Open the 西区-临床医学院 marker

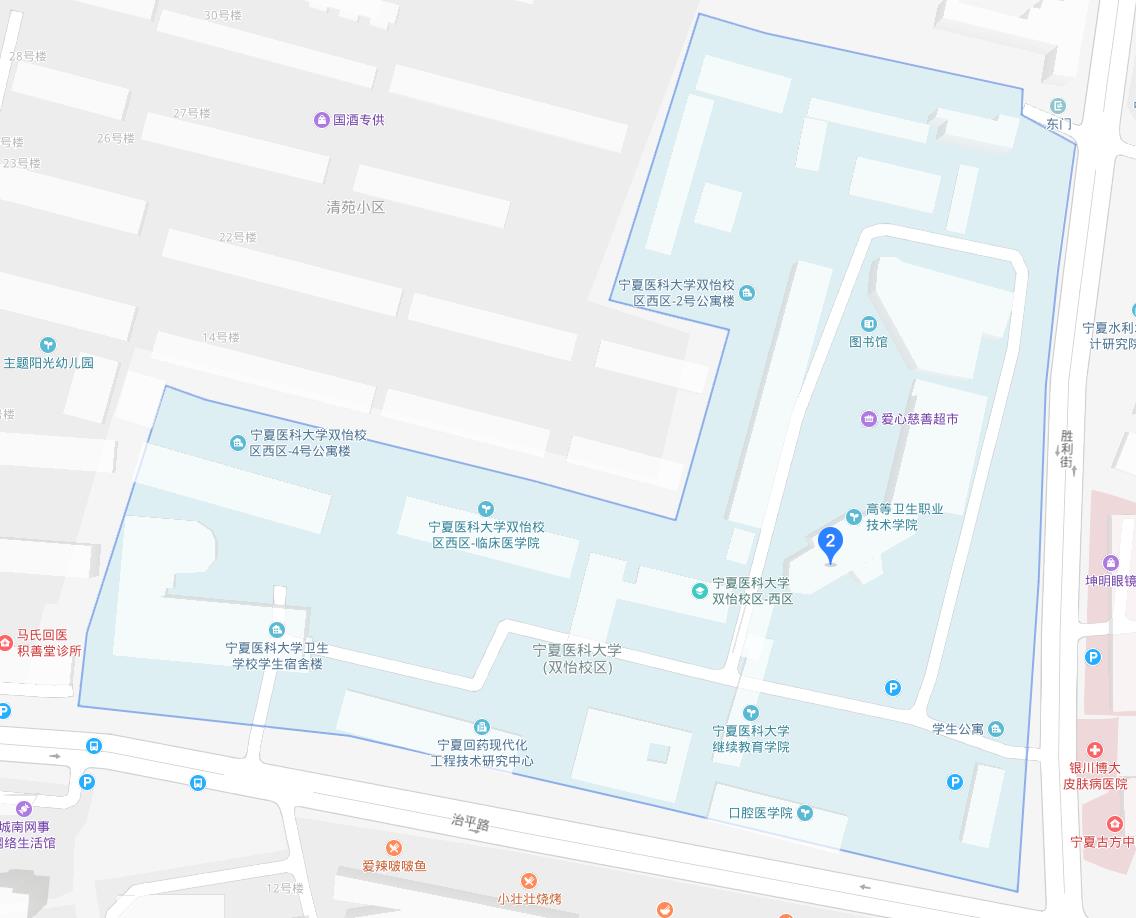[x=486, y=509]
